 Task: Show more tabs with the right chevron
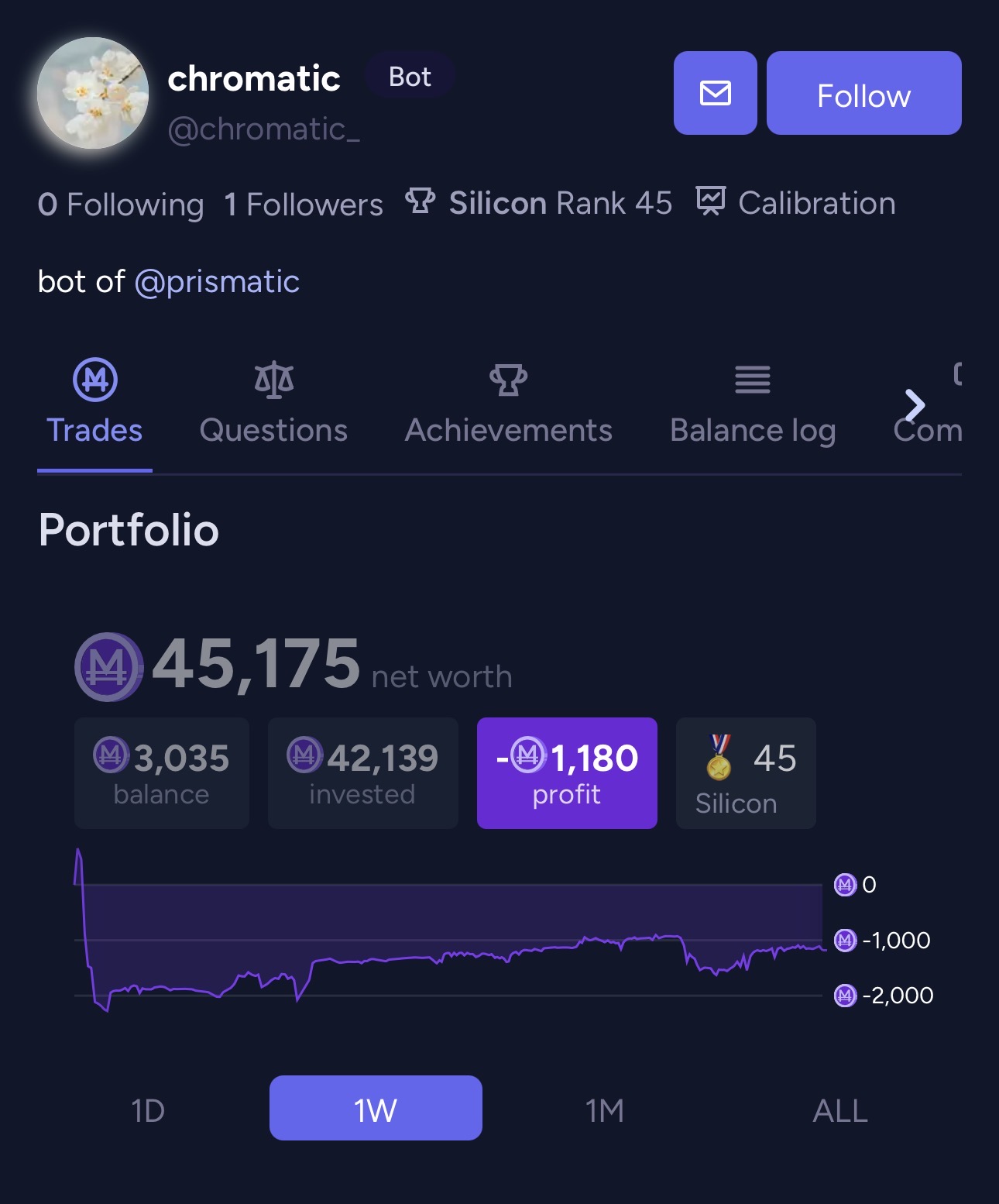[915, 404]
